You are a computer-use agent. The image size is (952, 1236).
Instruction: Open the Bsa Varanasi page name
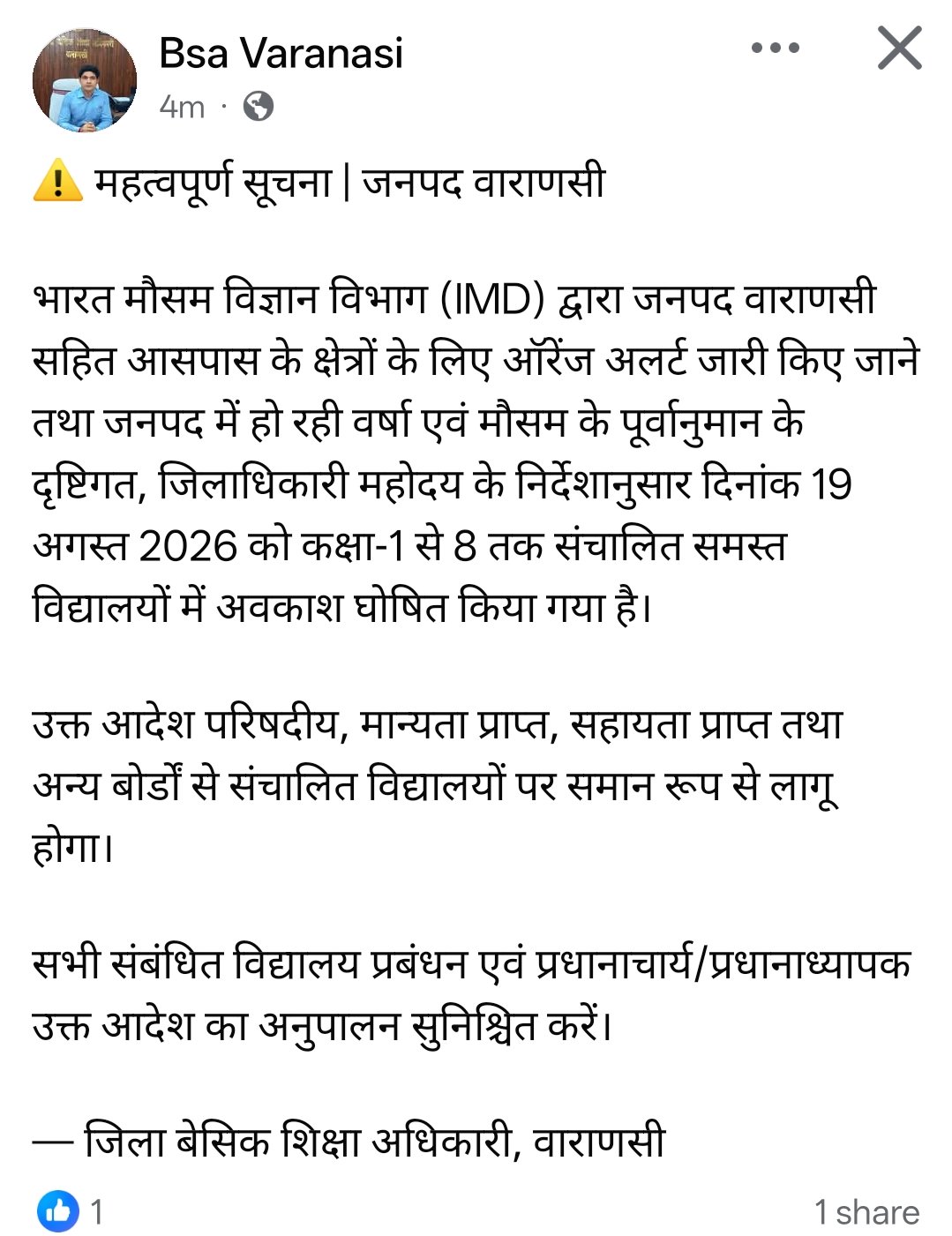[281, 54]
